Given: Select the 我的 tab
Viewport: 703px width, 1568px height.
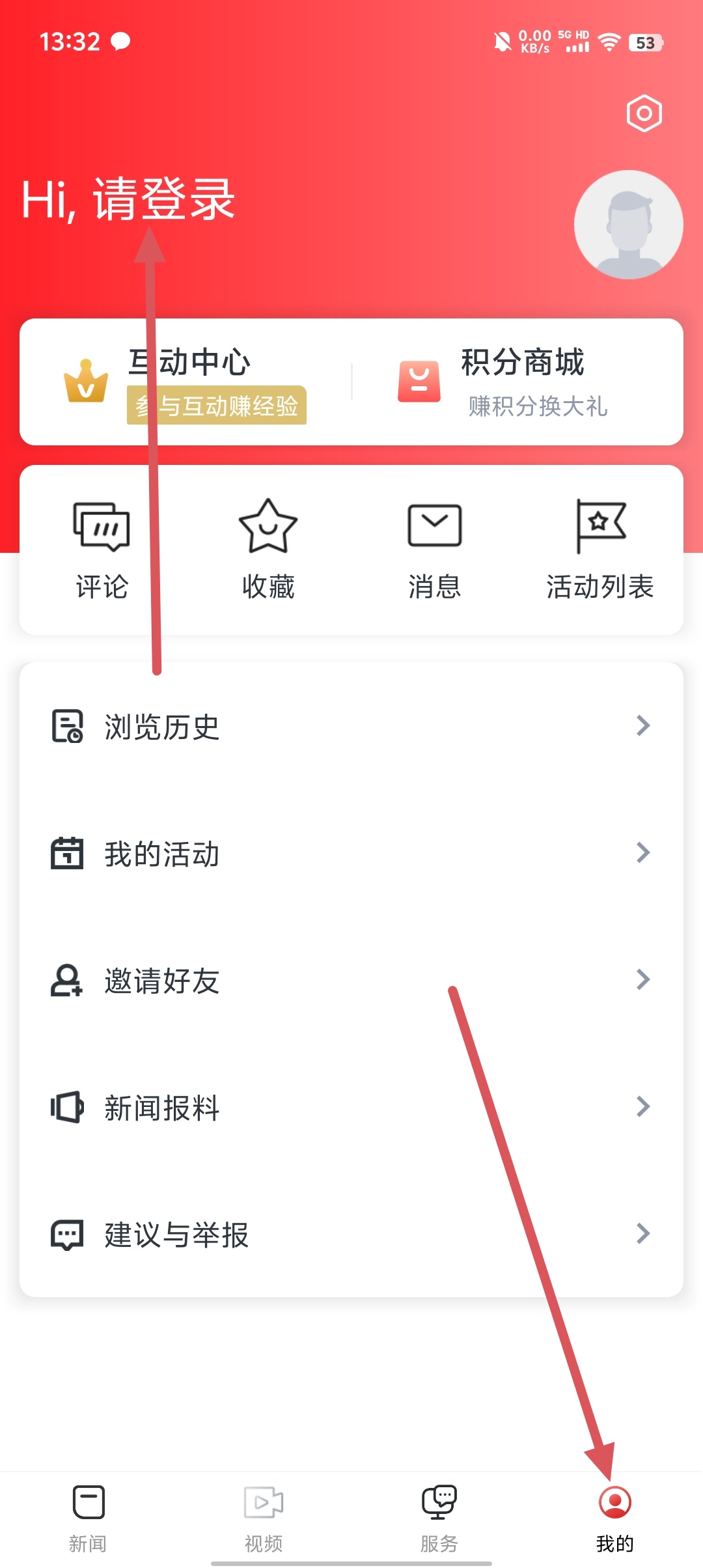Looking at the screenshot, I should click(614, 1519).
